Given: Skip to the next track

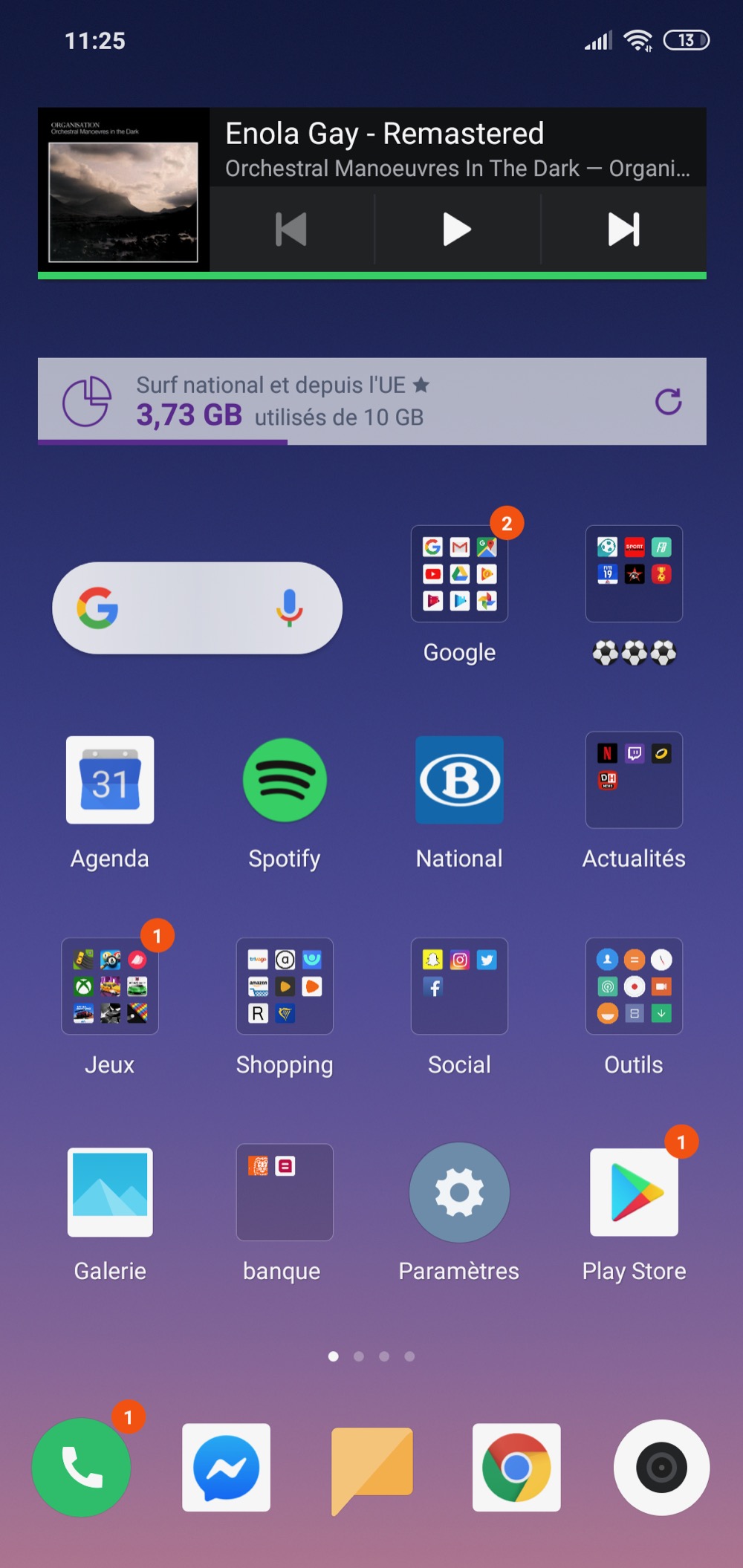Looking at the screenshot, I should tap(623, 229).
